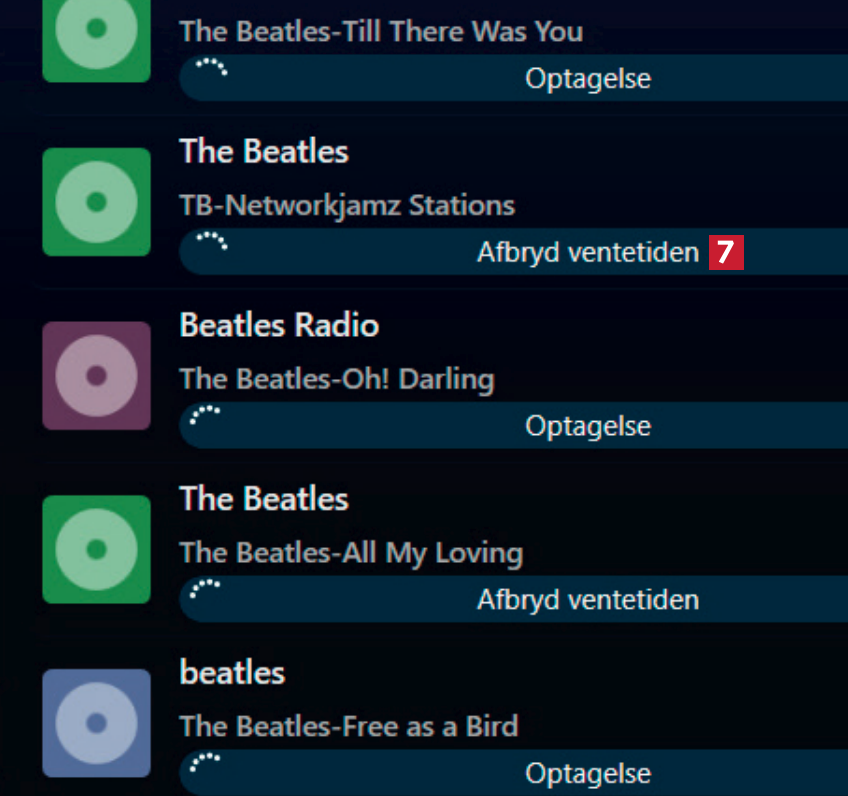Image resolution: width=848 pixels, height=796 pixels.
Task: Start Optagelse for The Beatles-Free as a Bird
Action: tap(588, 773)
